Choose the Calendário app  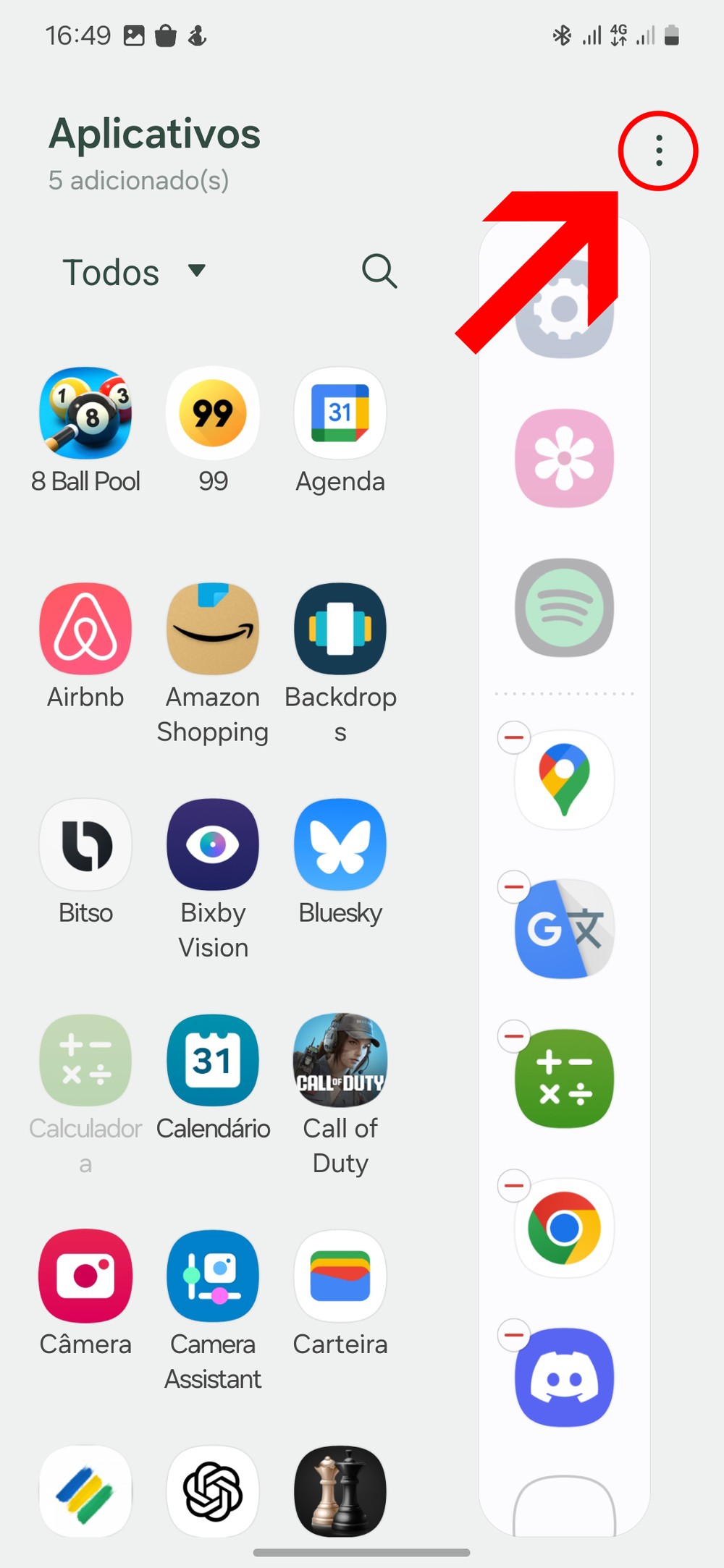pyautogui.click(x=213, y=1061)
